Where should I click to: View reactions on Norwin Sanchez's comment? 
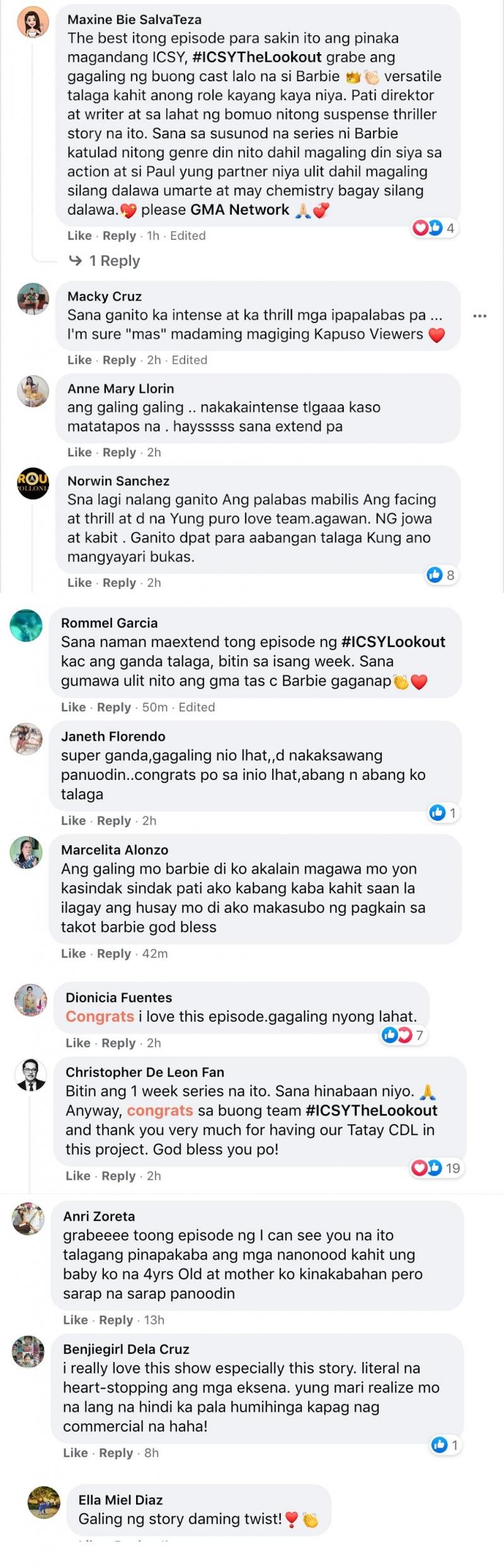point(441,575)
